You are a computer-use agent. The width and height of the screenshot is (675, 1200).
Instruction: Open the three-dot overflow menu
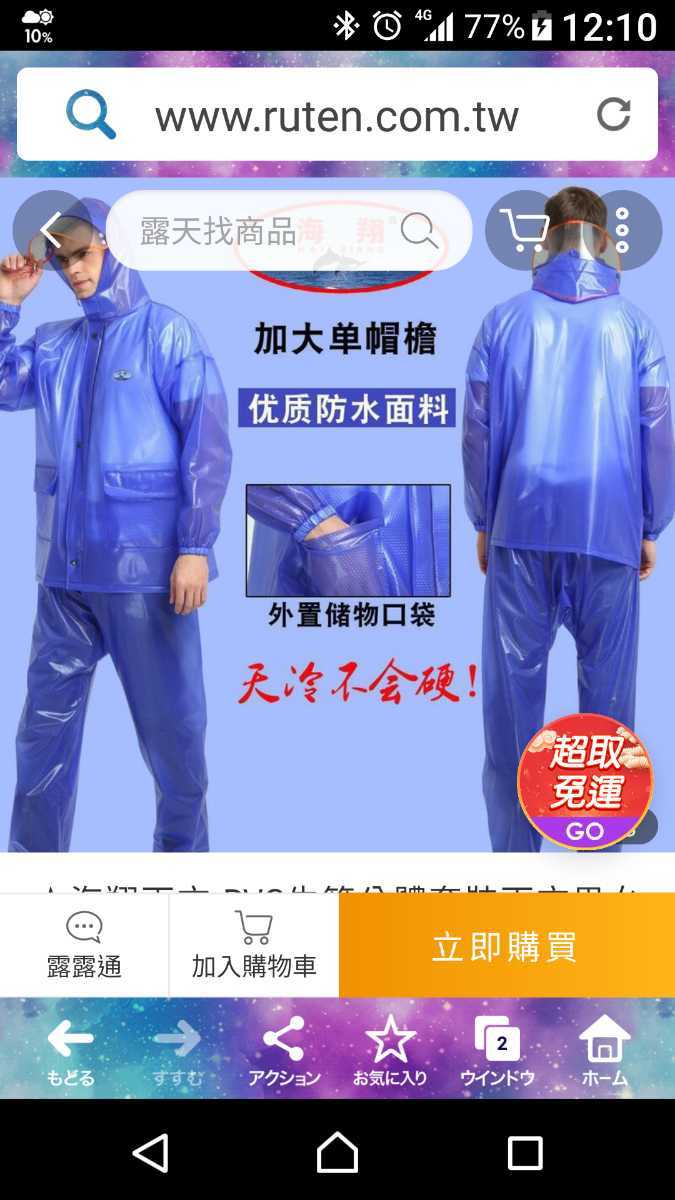622,231
